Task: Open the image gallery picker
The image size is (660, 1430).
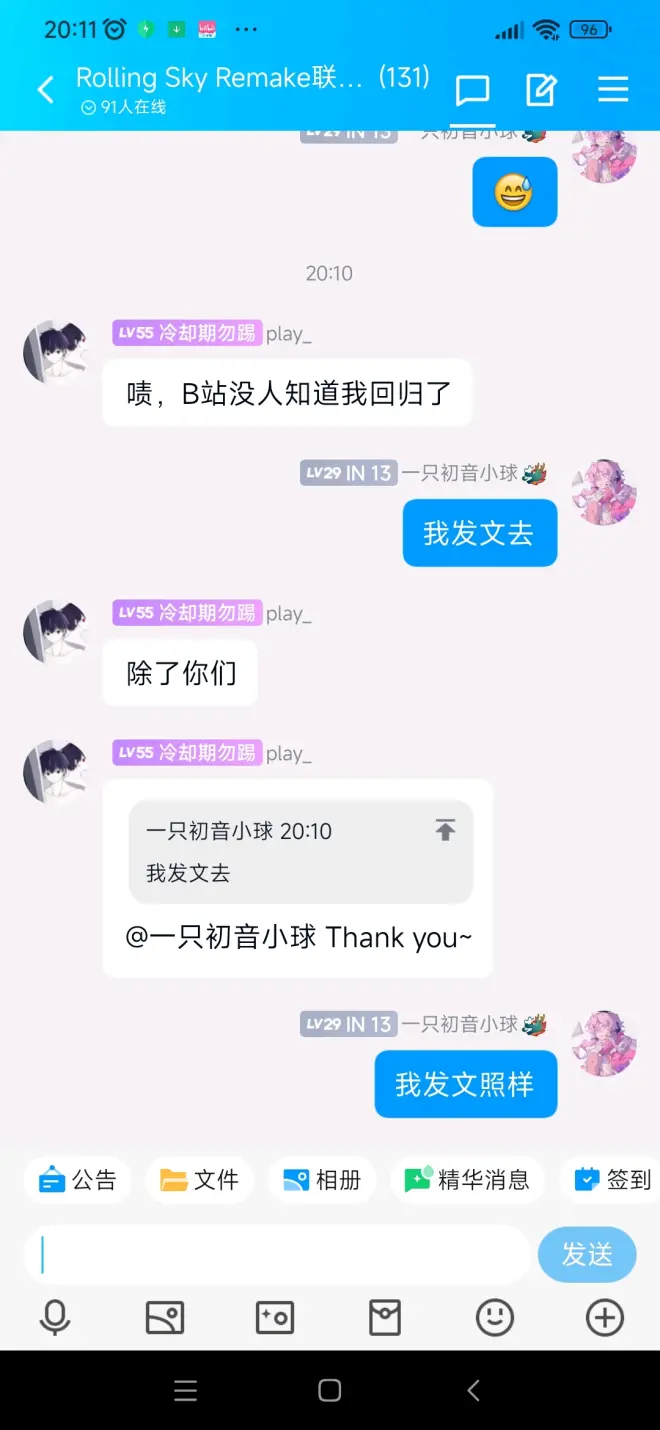Action: coord(165,1318)
